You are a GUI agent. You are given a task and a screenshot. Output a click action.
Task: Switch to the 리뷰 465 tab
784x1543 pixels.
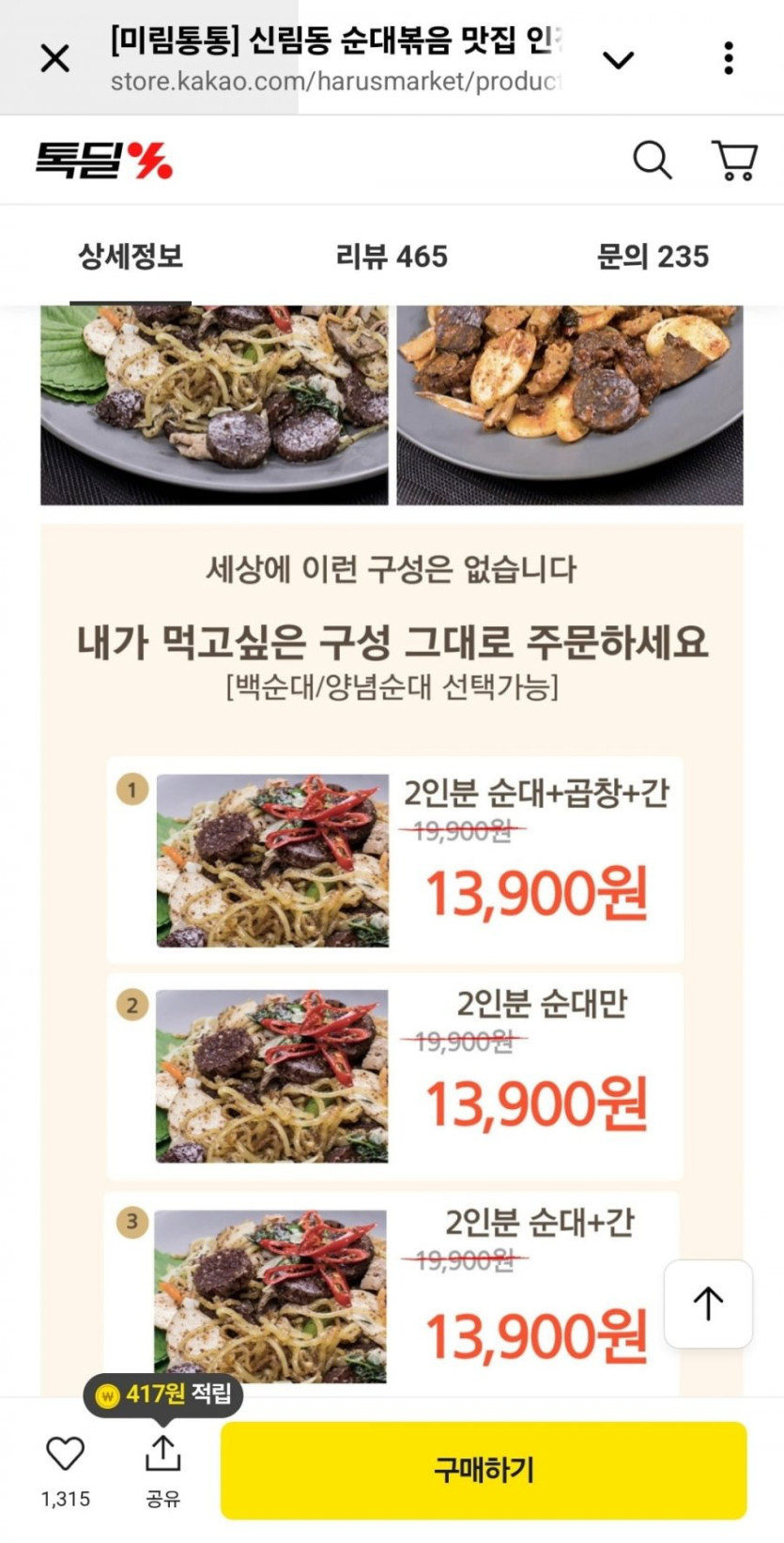tap(392, 256)
